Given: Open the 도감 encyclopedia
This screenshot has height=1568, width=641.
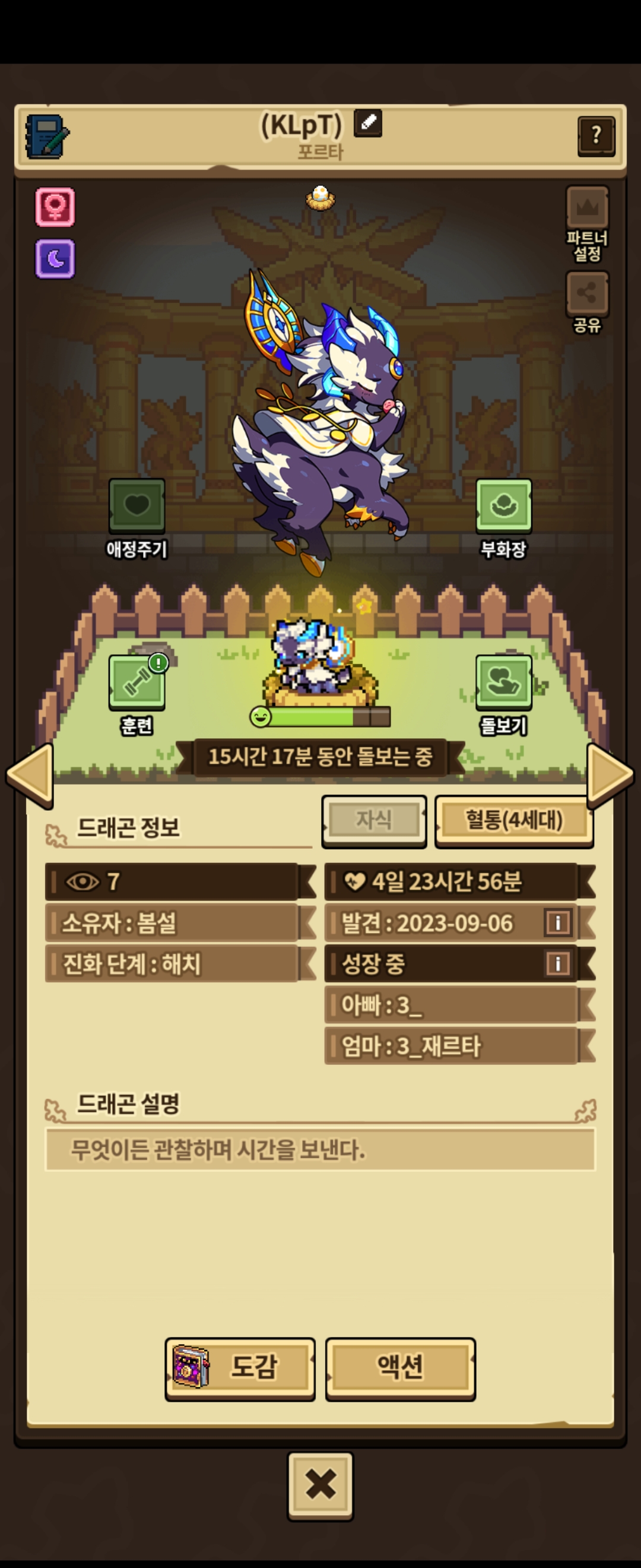Looking at the screenshot, I should (x=240, y=1367).
